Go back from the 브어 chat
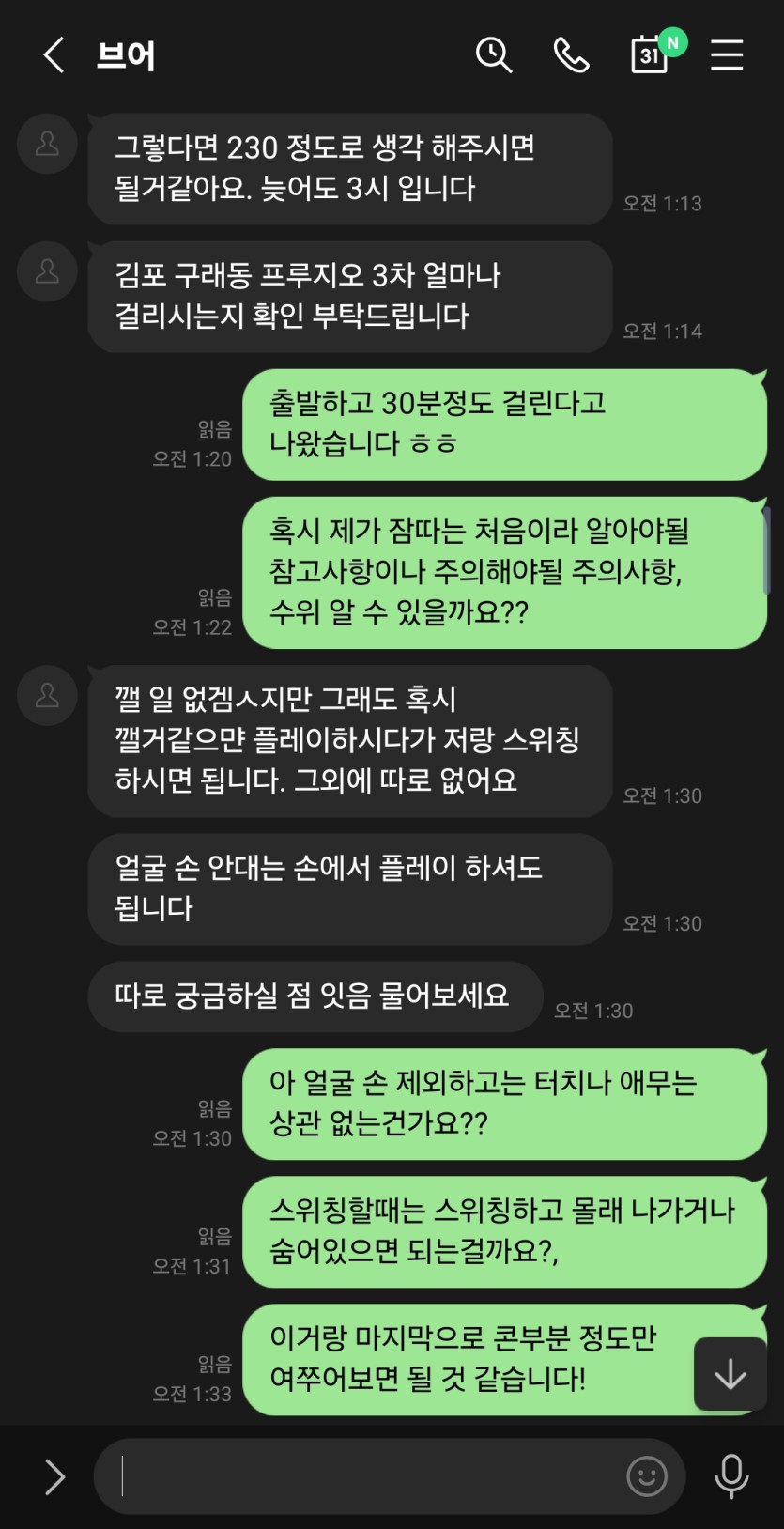784x1529 pixels. 54,55
